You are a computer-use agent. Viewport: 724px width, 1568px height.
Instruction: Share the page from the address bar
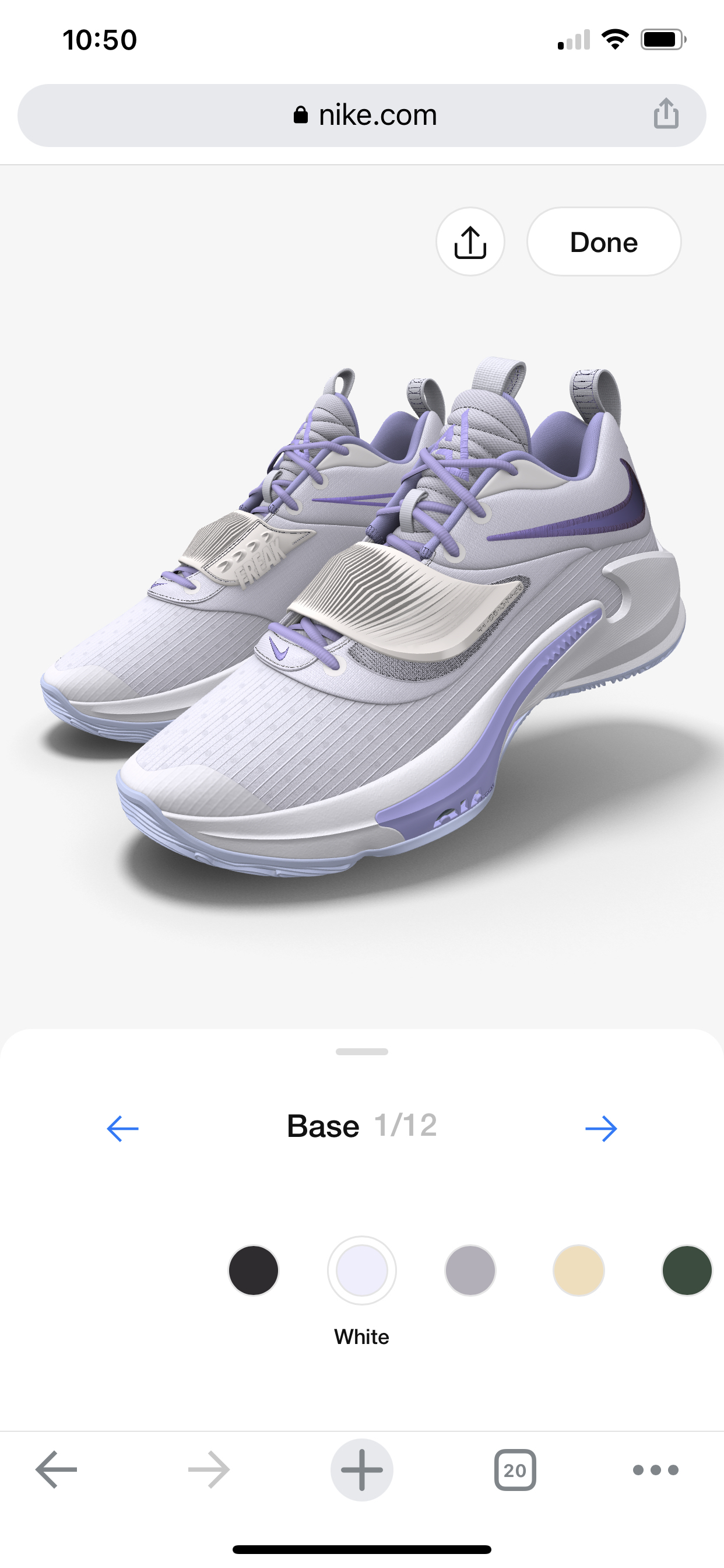pos(666,114)
